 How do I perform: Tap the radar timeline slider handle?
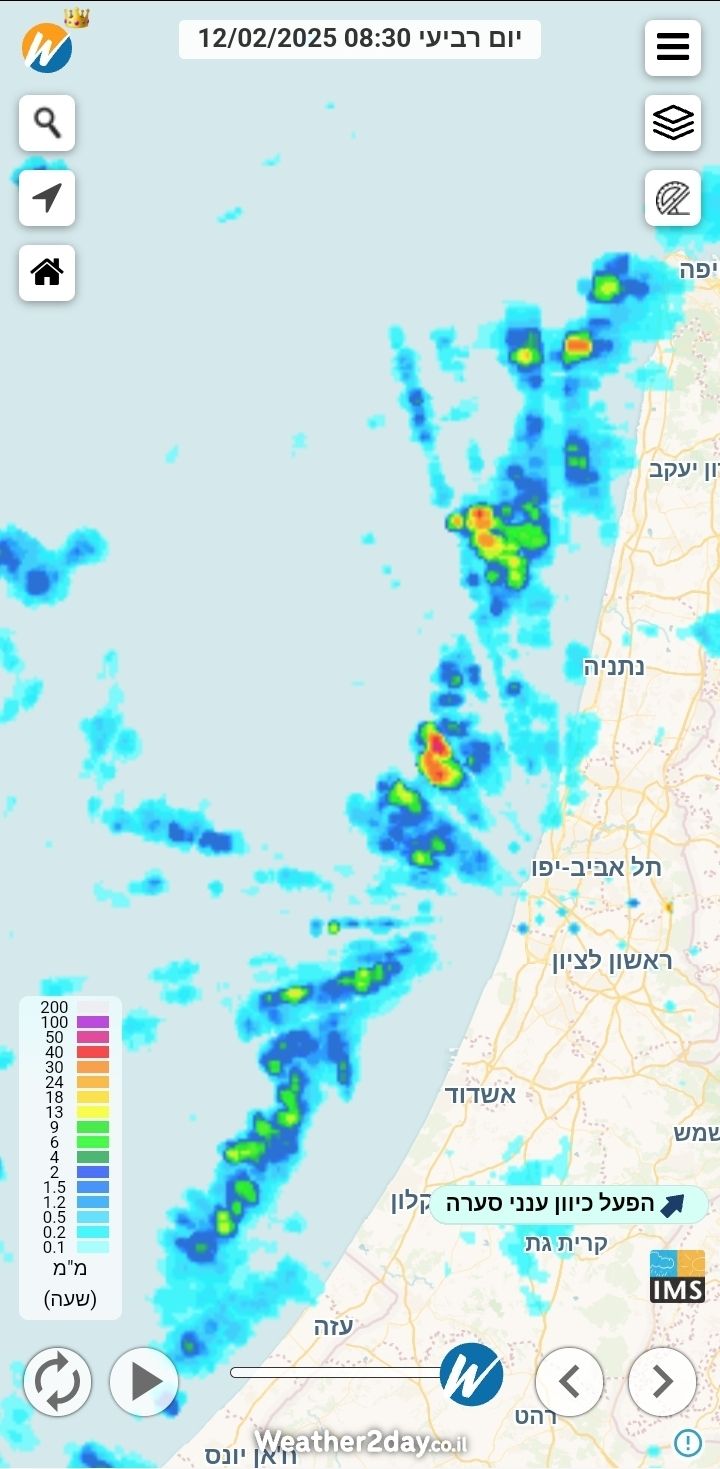click(x=471, y=1374)
